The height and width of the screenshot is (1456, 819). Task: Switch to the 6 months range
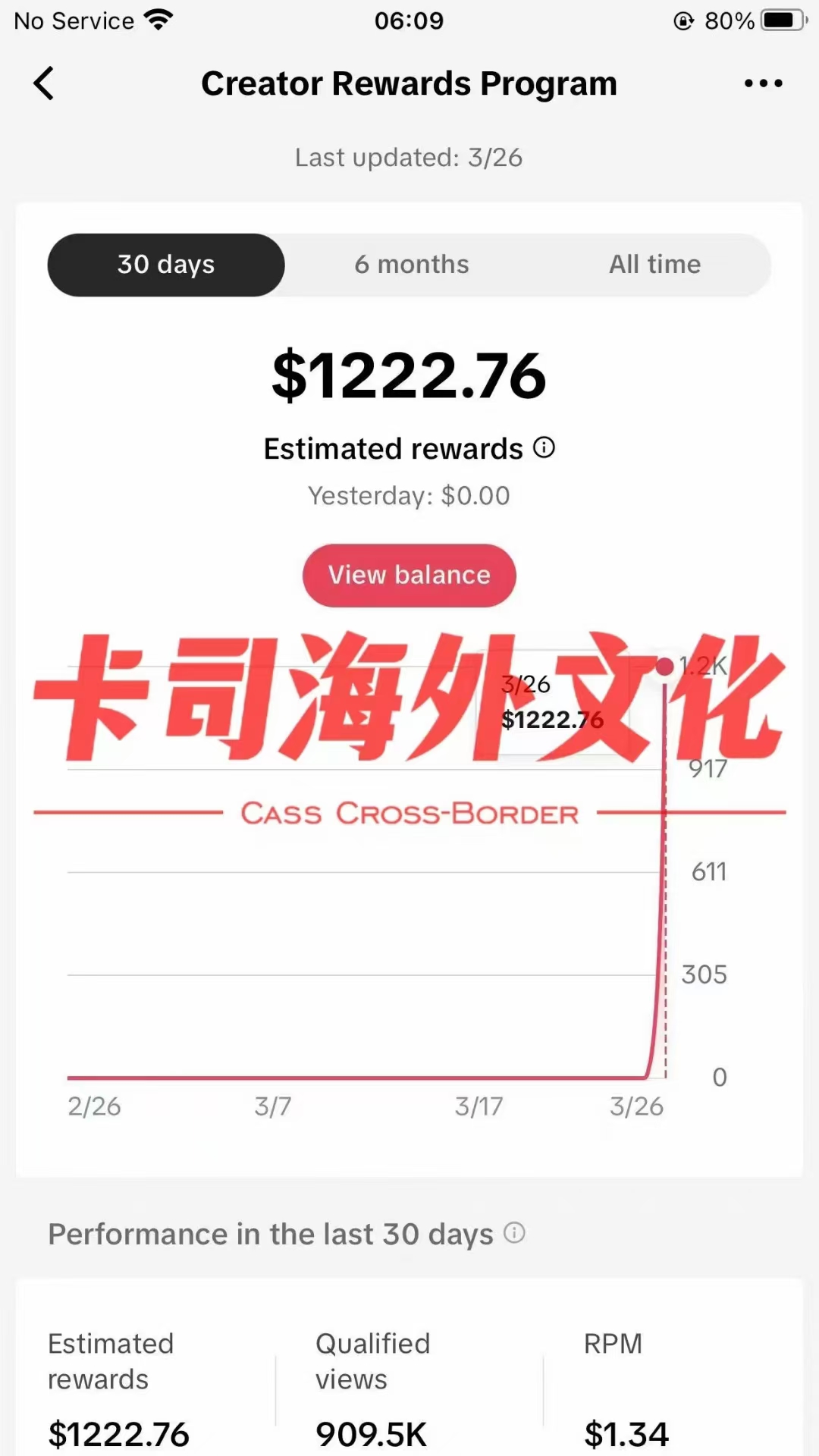(x=412, y=265)
